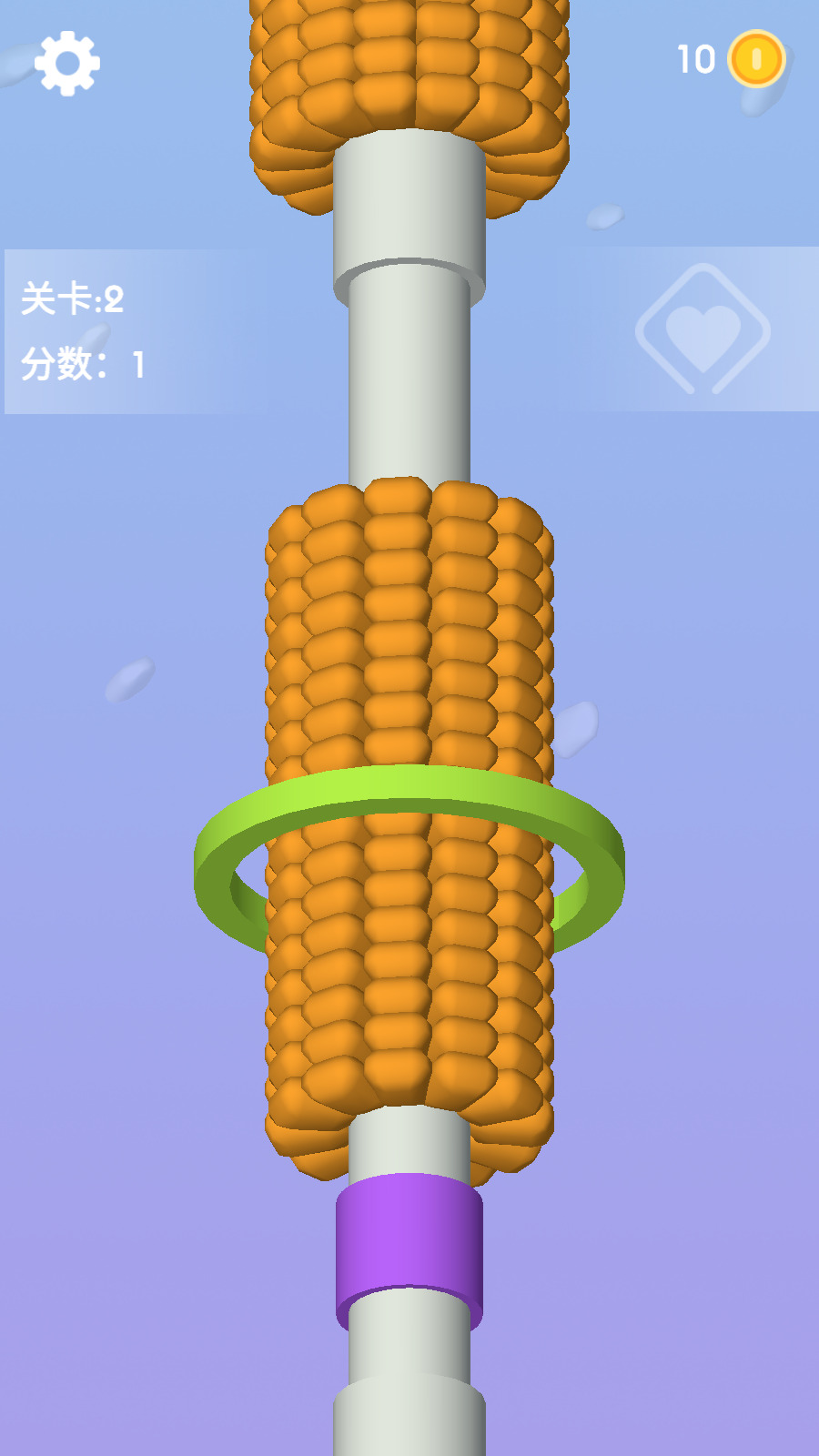Open the settings gear

coord(67,63)
